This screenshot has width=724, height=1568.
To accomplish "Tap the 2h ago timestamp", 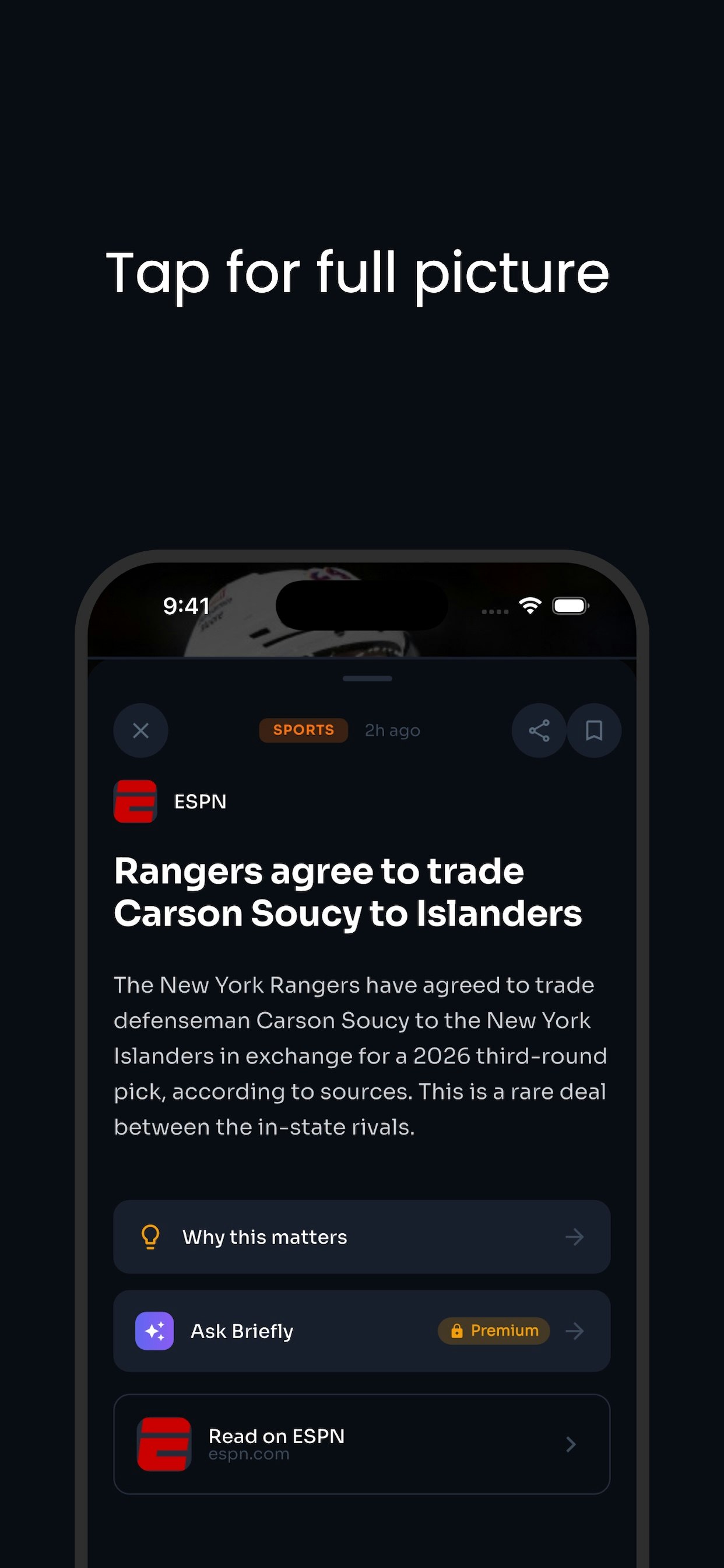I will [392, 730].
